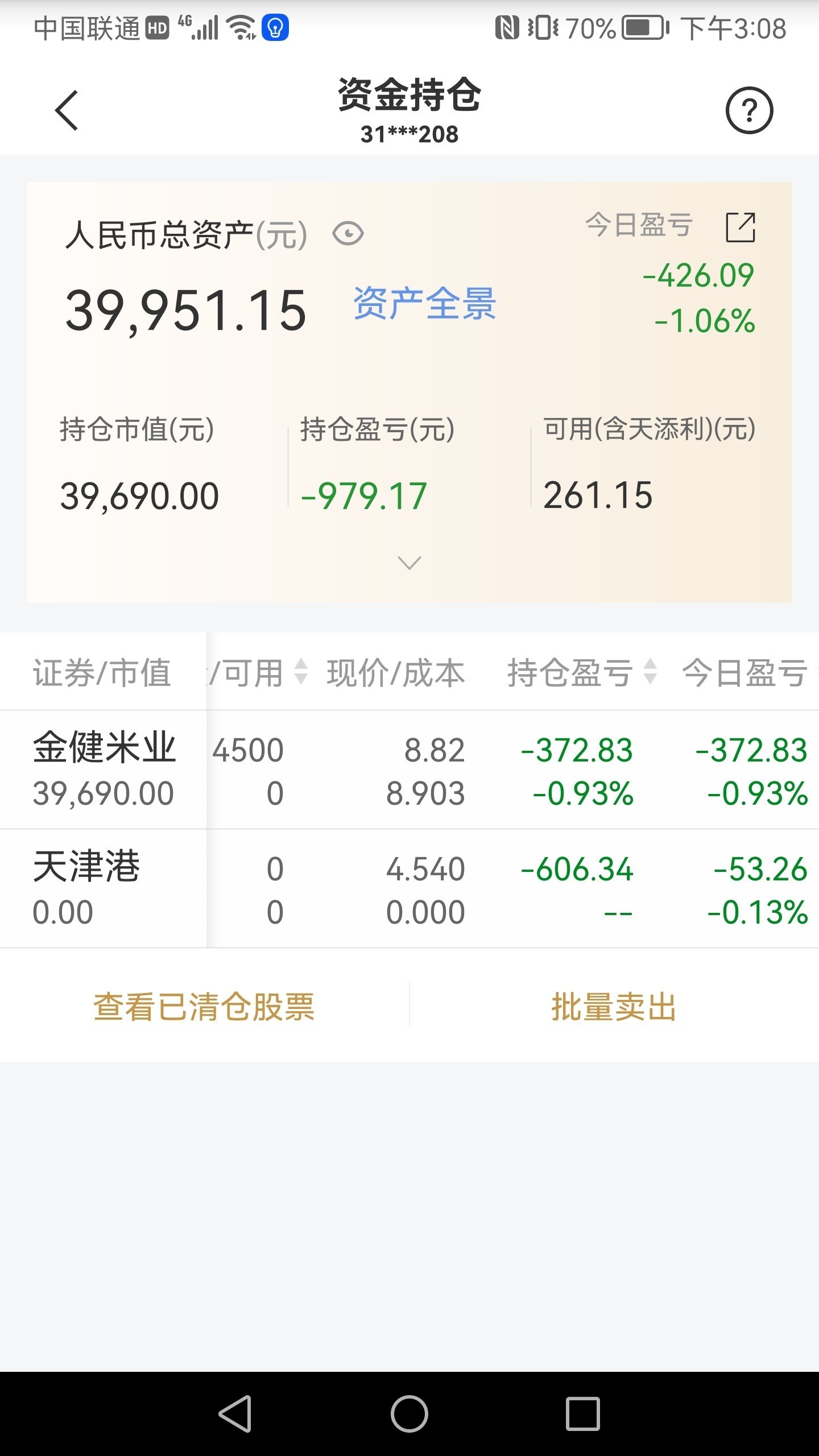Hide total assets with the eye icon
Screen dimensions: 819x1456
(x=348, y=234)
